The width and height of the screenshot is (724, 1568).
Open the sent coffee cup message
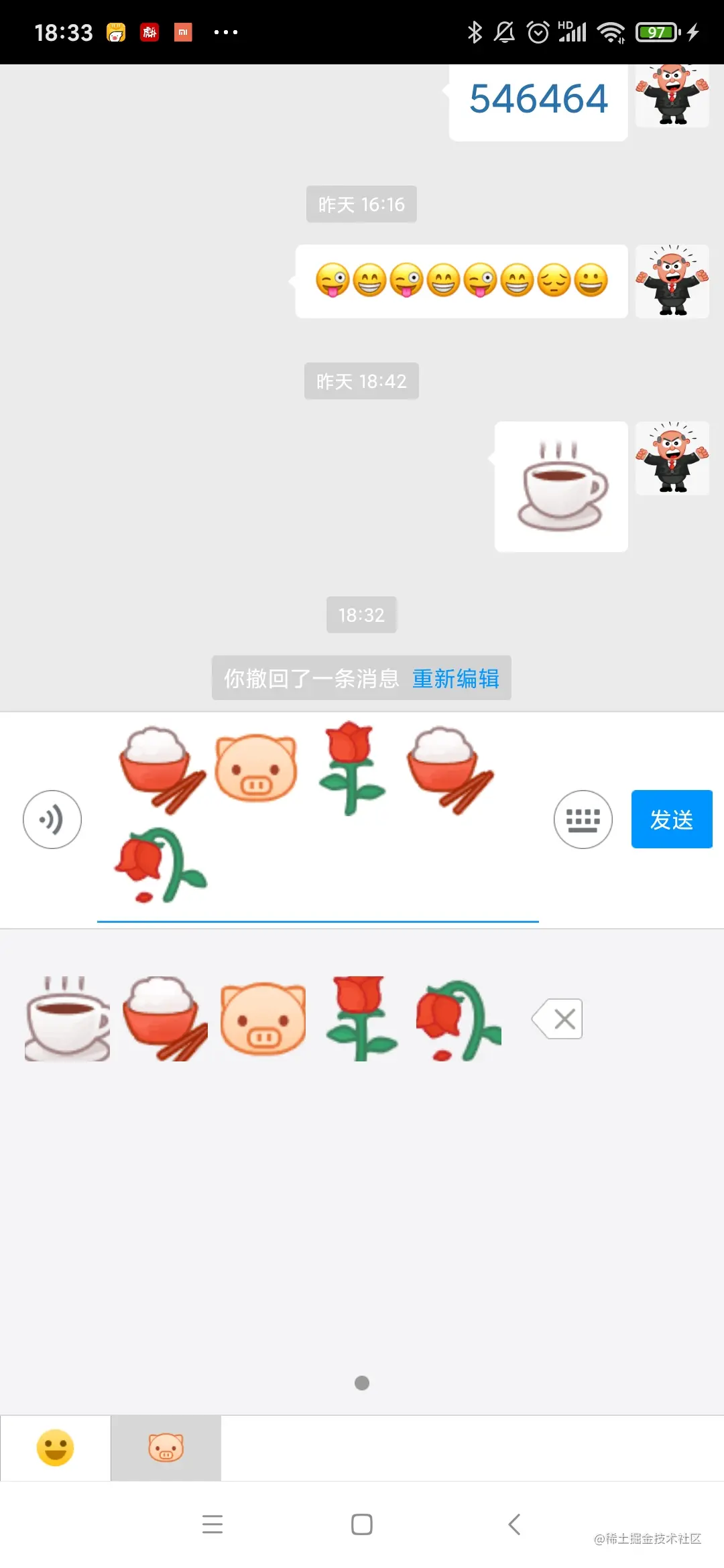pyautogui.click(x=561, y=486)
